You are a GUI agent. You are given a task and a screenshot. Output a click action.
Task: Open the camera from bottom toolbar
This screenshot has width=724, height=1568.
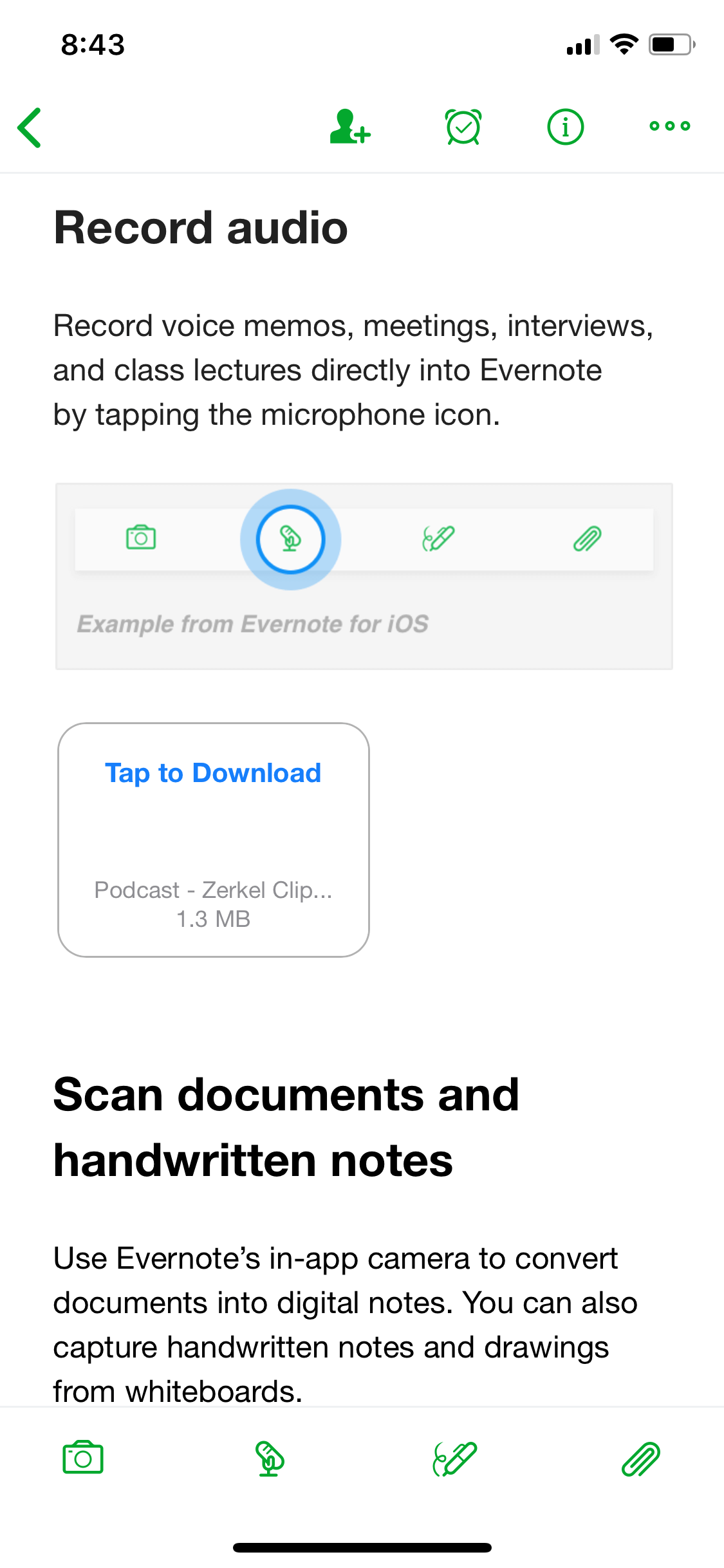(83, 1457)
